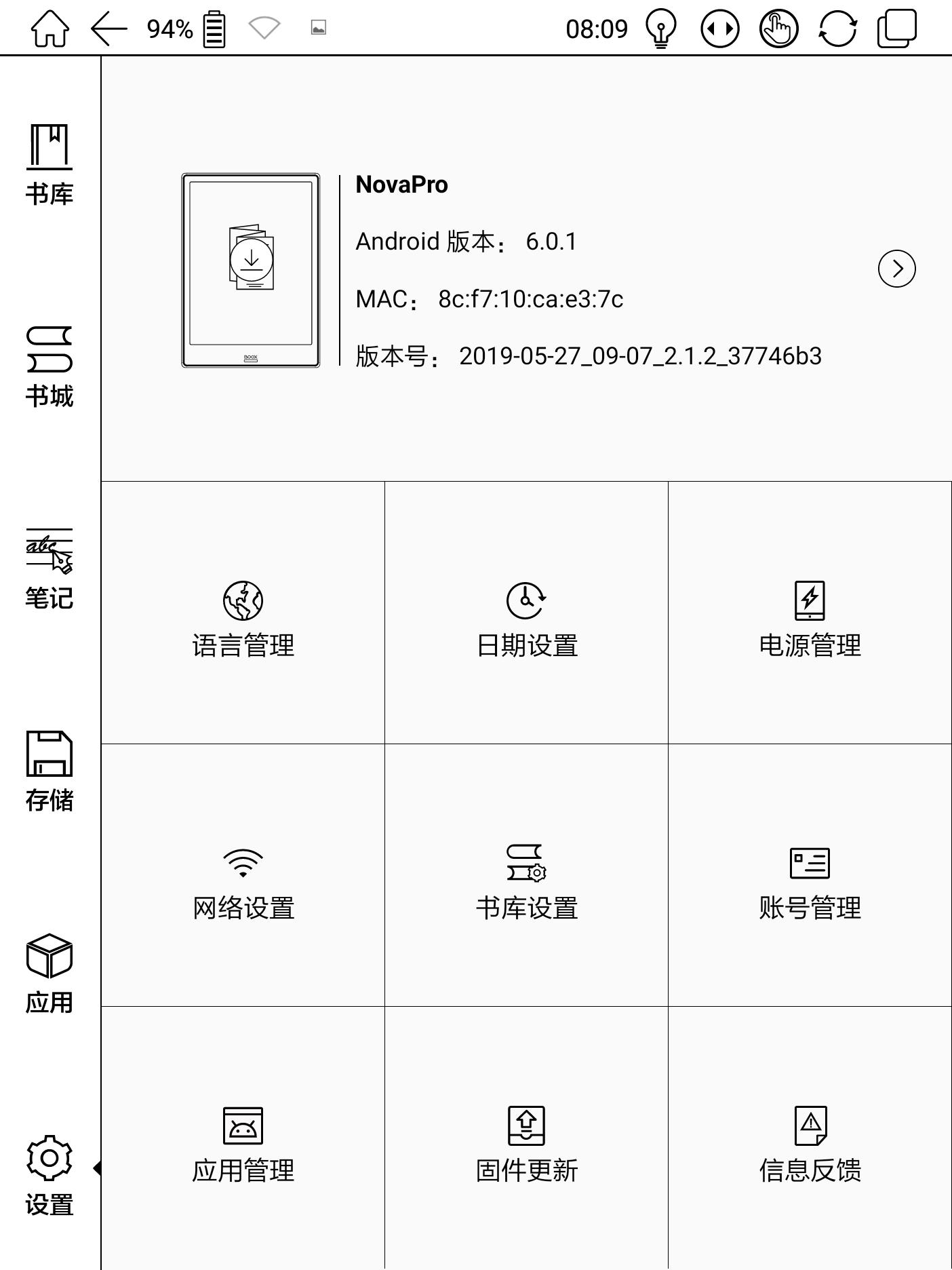Toggle the A2 refresh mode icon

pos(719,28)
